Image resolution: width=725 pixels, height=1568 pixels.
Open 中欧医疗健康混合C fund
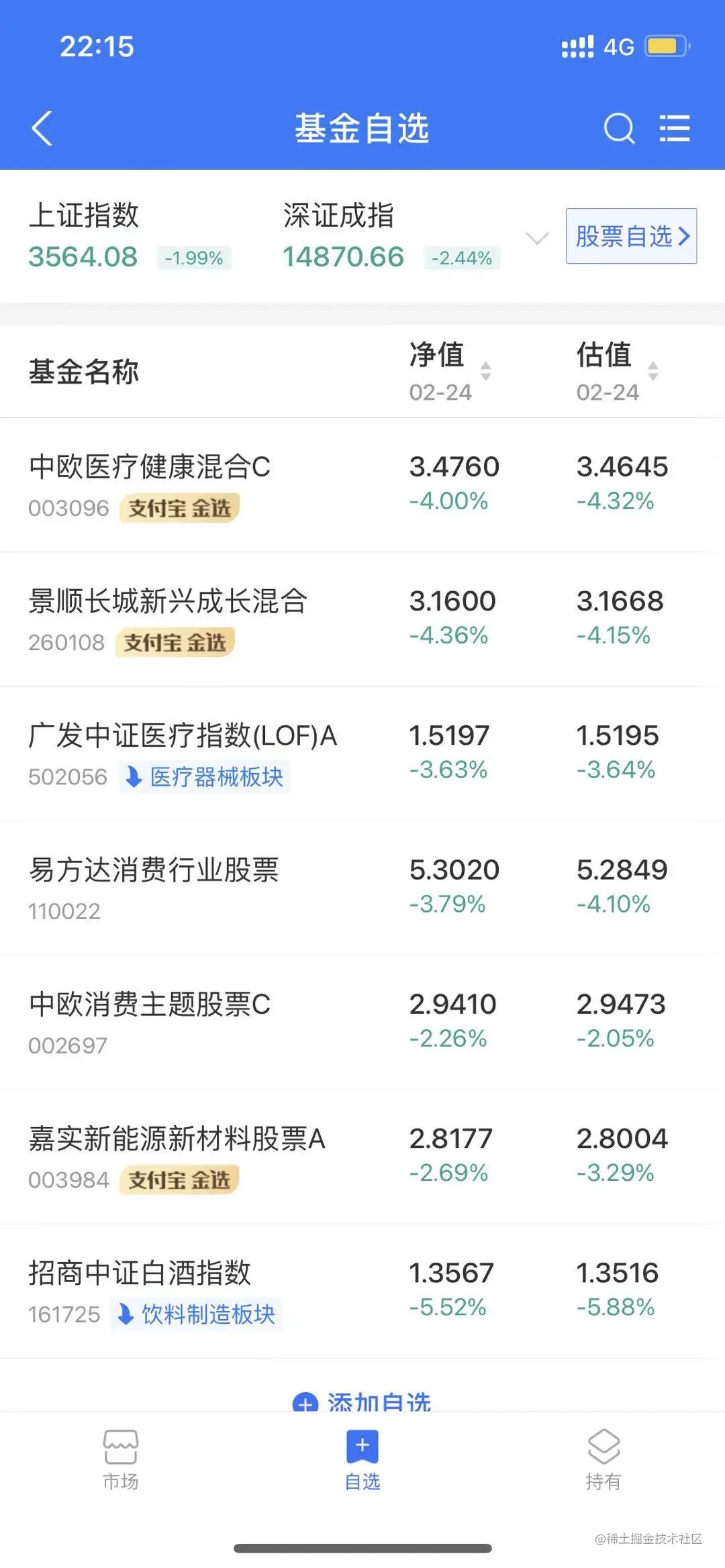[150, 467]
